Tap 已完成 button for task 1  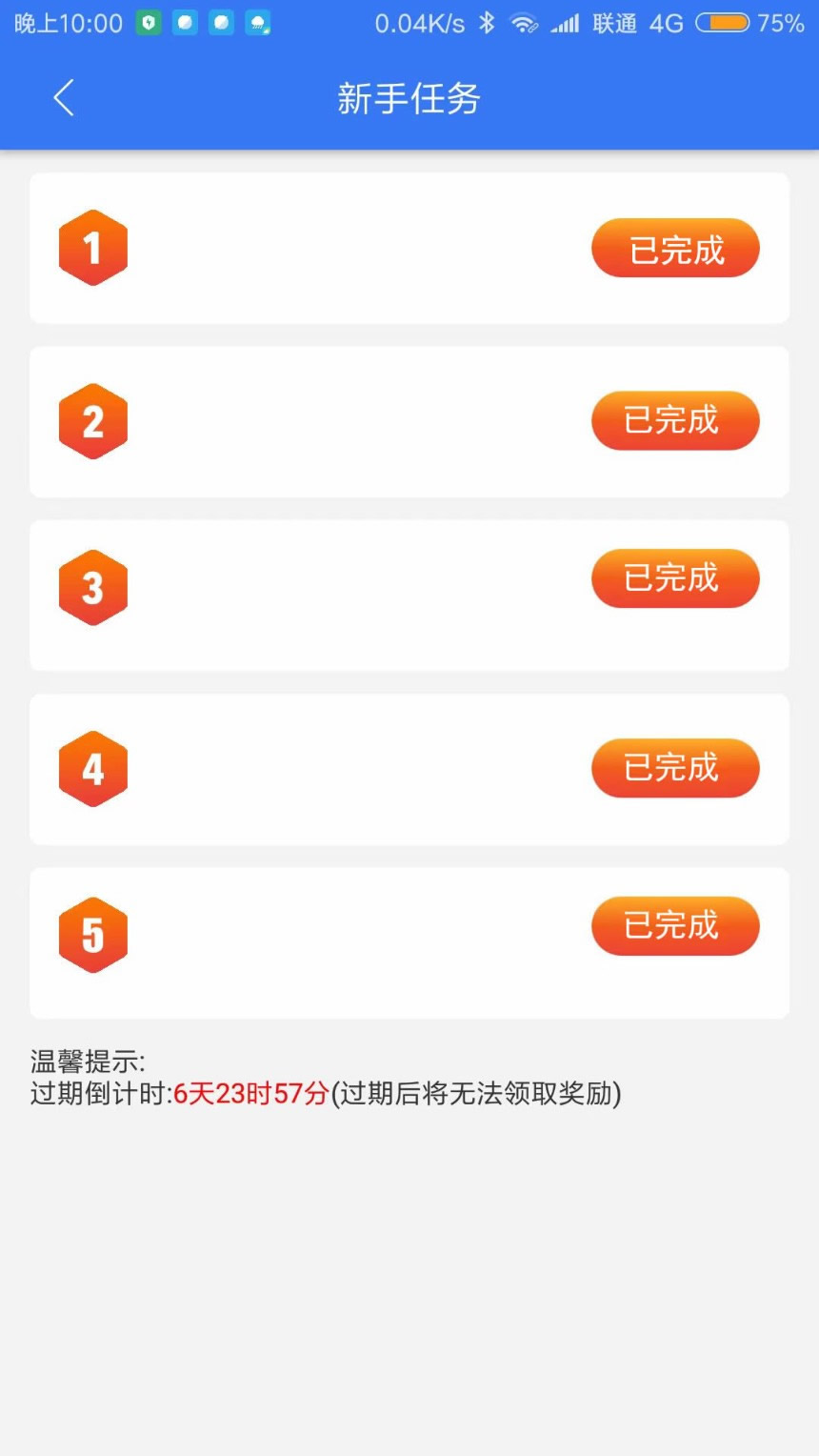click(x=675, y=249)
